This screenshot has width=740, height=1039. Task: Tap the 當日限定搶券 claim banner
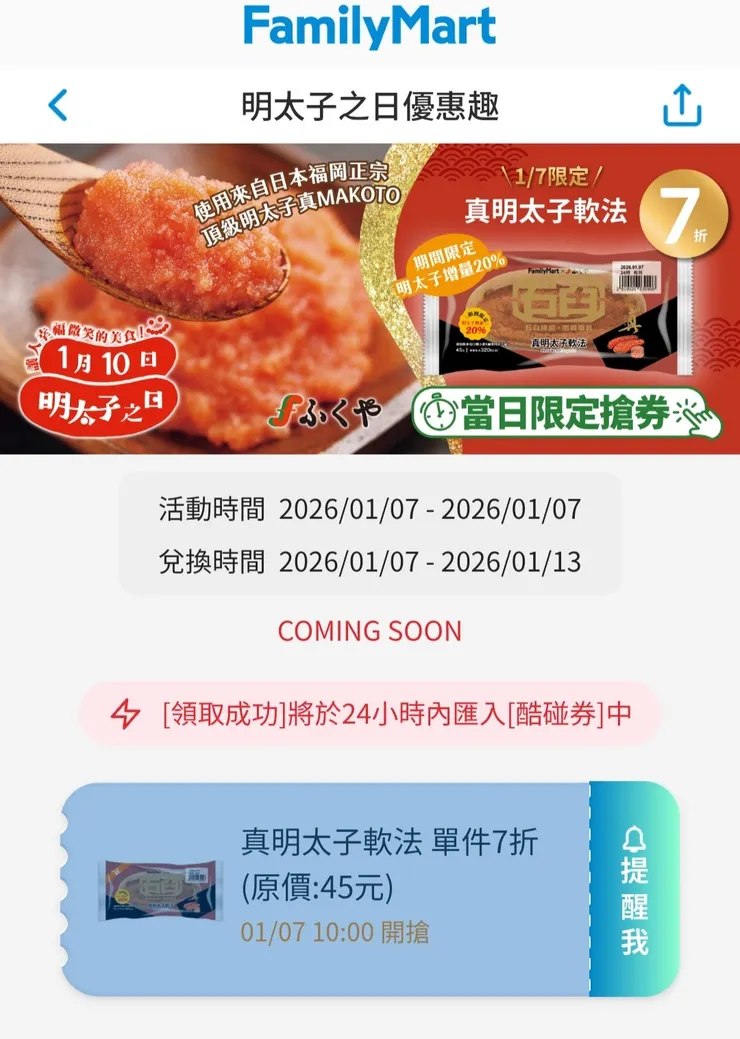click(x=555, y=410)
